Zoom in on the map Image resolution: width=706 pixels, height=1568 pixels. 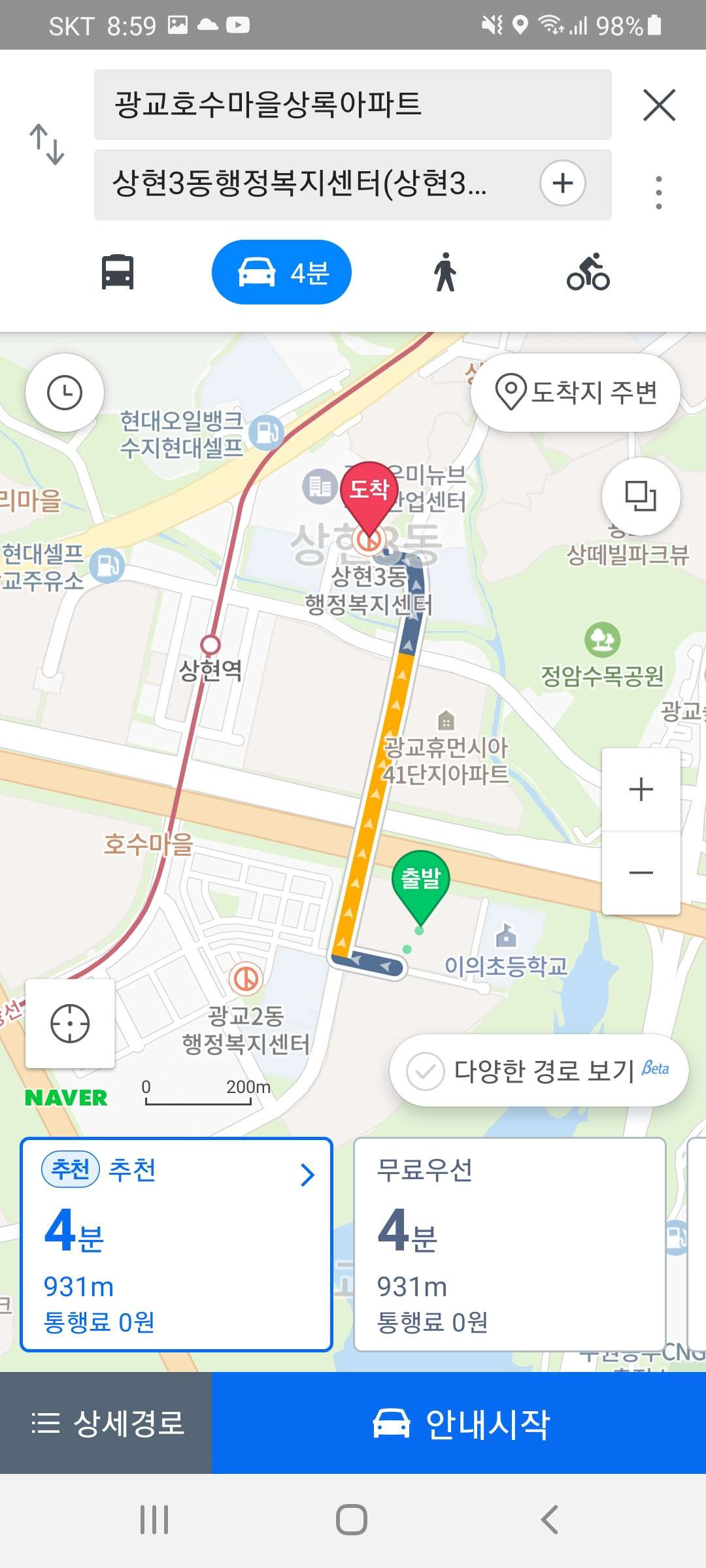641,789
